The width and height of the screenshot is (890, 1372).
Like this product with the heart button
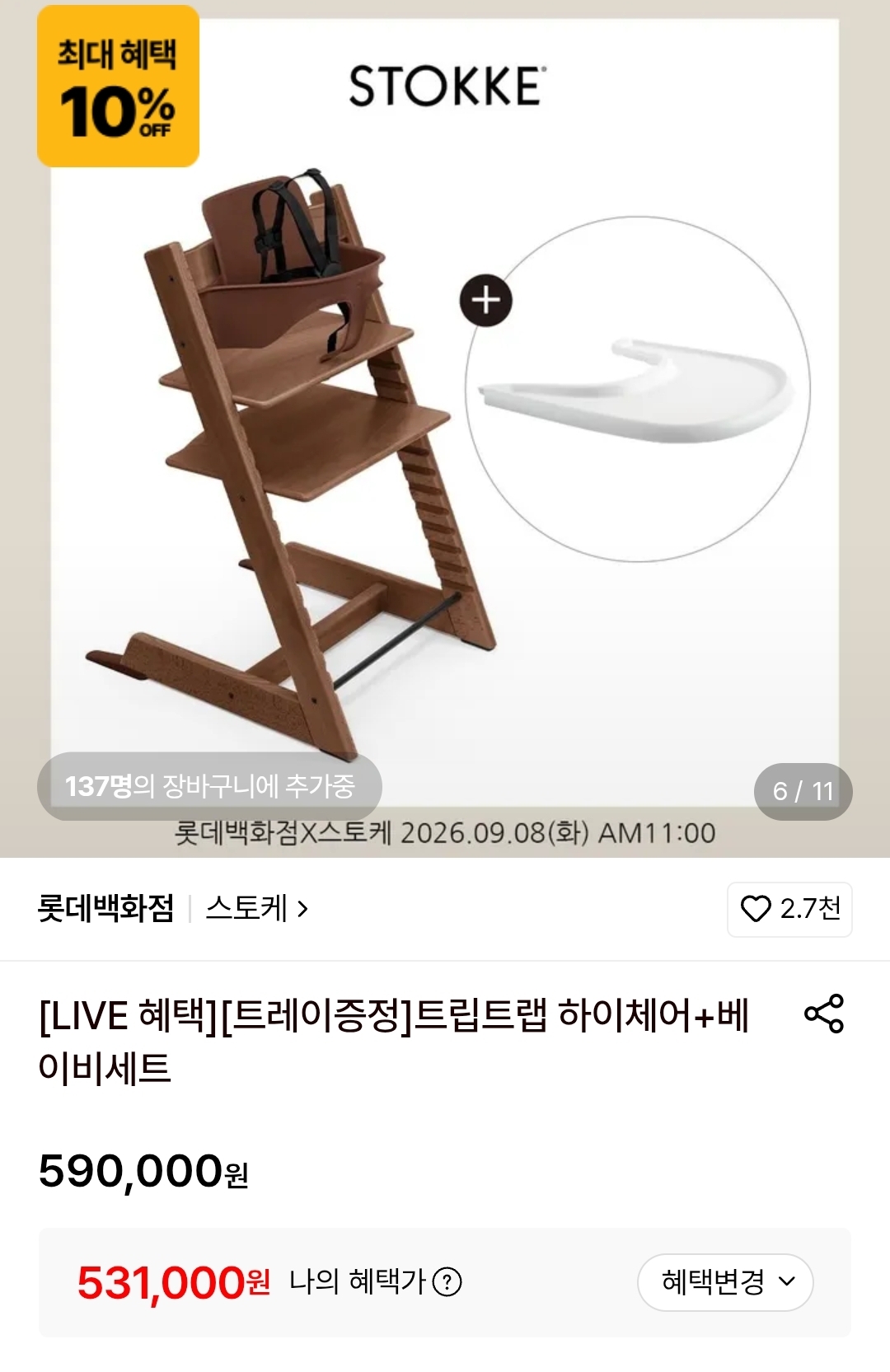click(x=789, y=909)
